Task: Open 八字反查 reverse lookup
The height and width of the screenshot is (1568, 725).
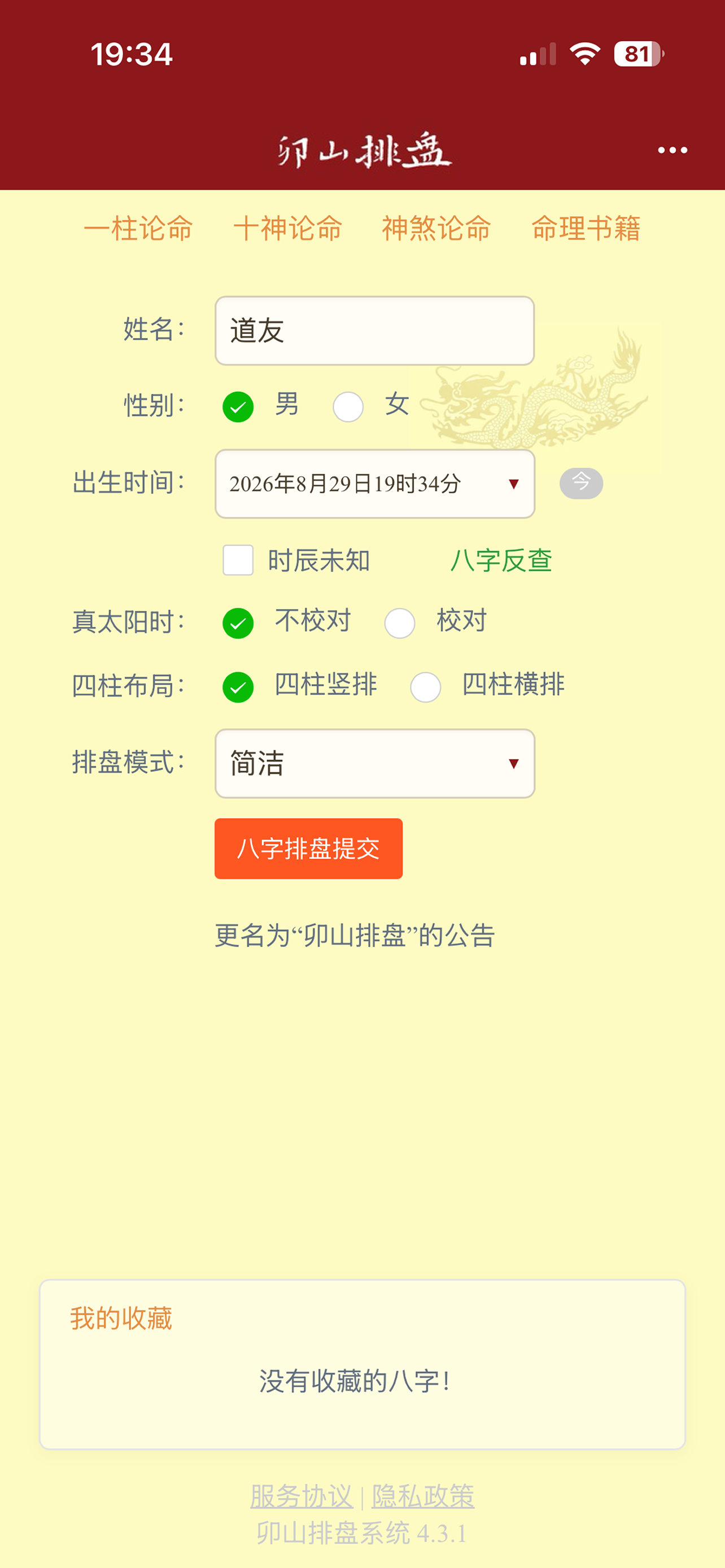Action: click(x=501, y=560)
